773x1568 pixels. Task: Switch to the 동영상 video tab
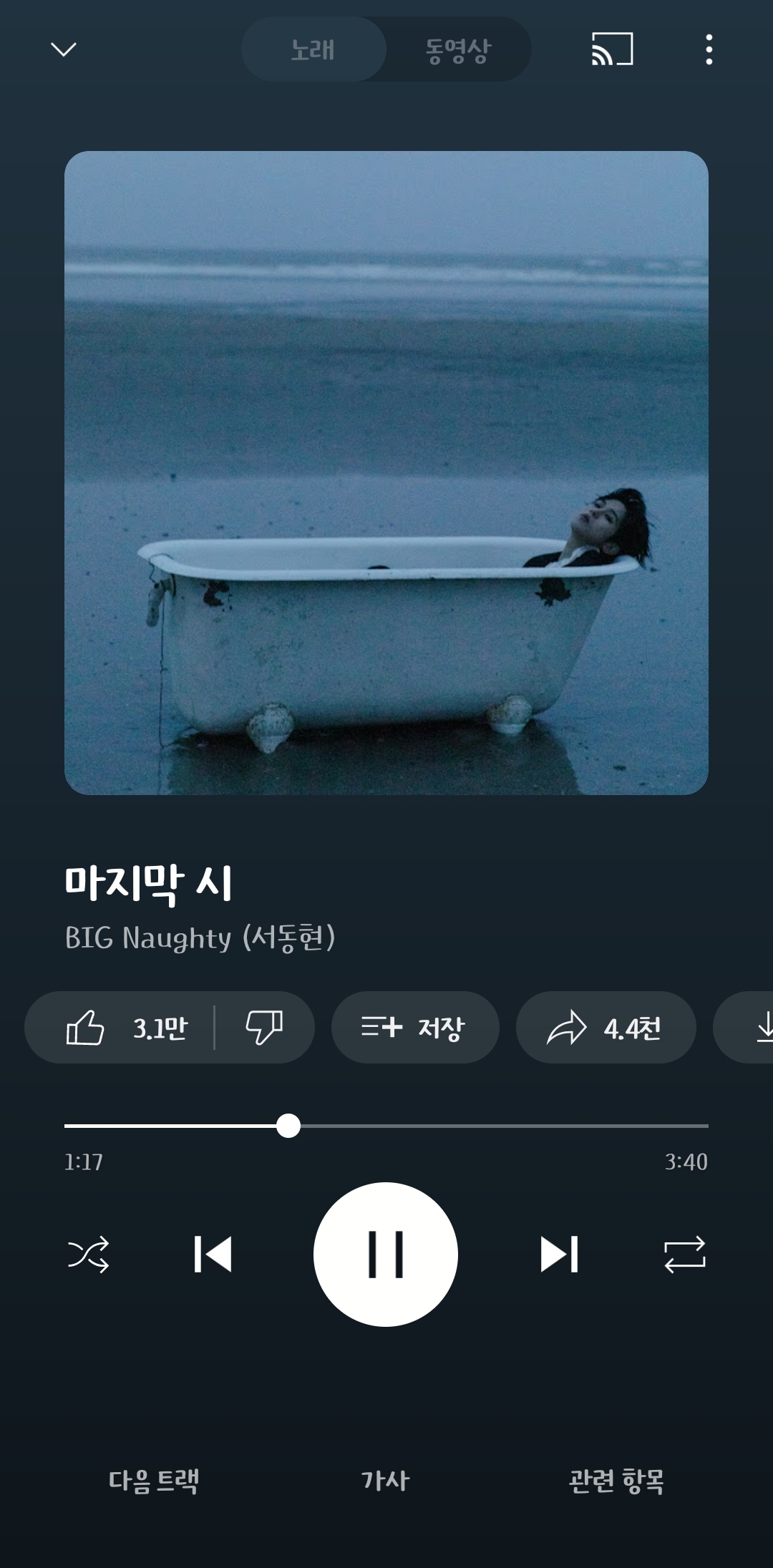click(x=458, y=49)
